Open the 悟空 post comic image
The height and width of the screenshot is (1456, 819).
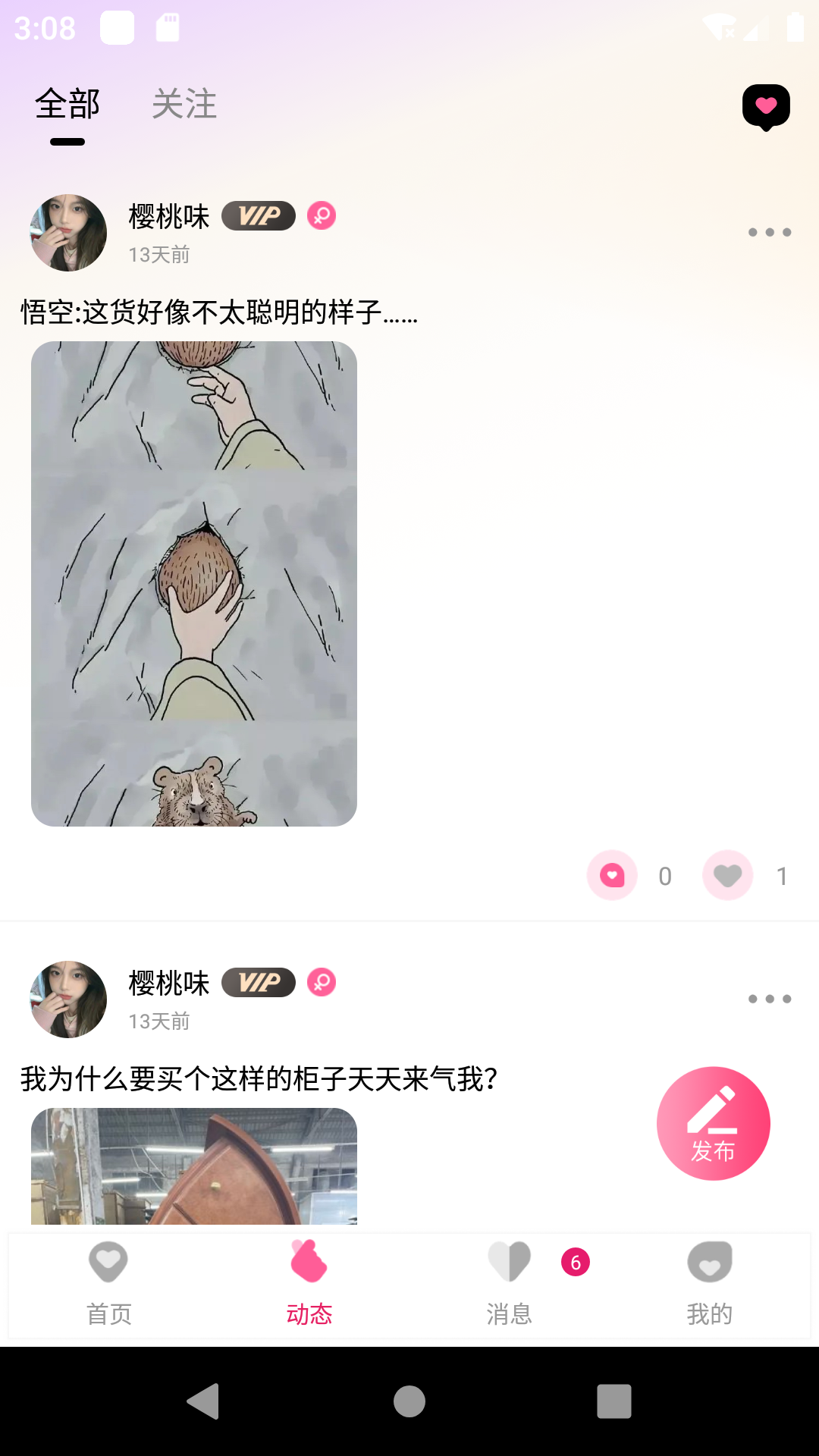pos(194,583)
